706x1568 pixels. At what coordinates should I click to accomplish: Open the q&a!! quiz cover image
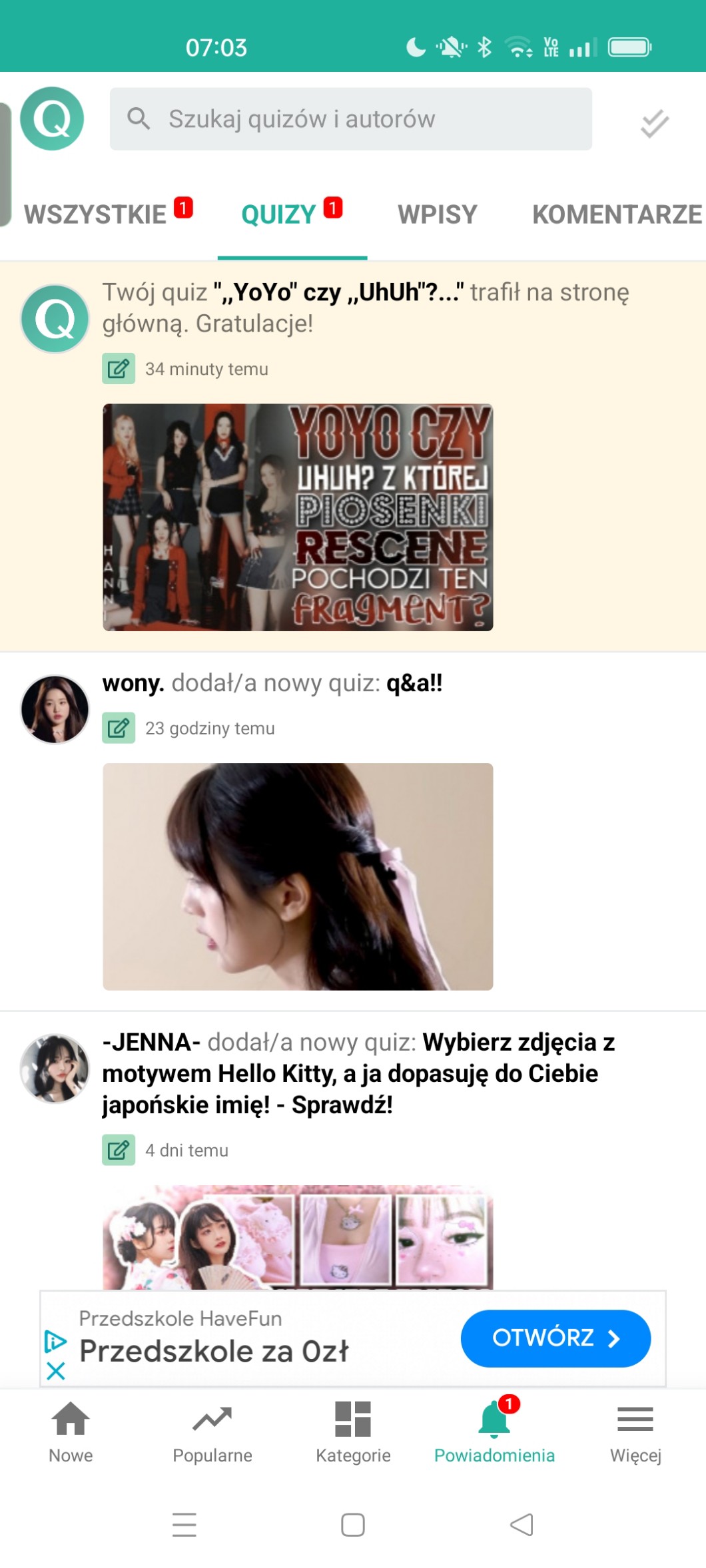coord(298,876)
